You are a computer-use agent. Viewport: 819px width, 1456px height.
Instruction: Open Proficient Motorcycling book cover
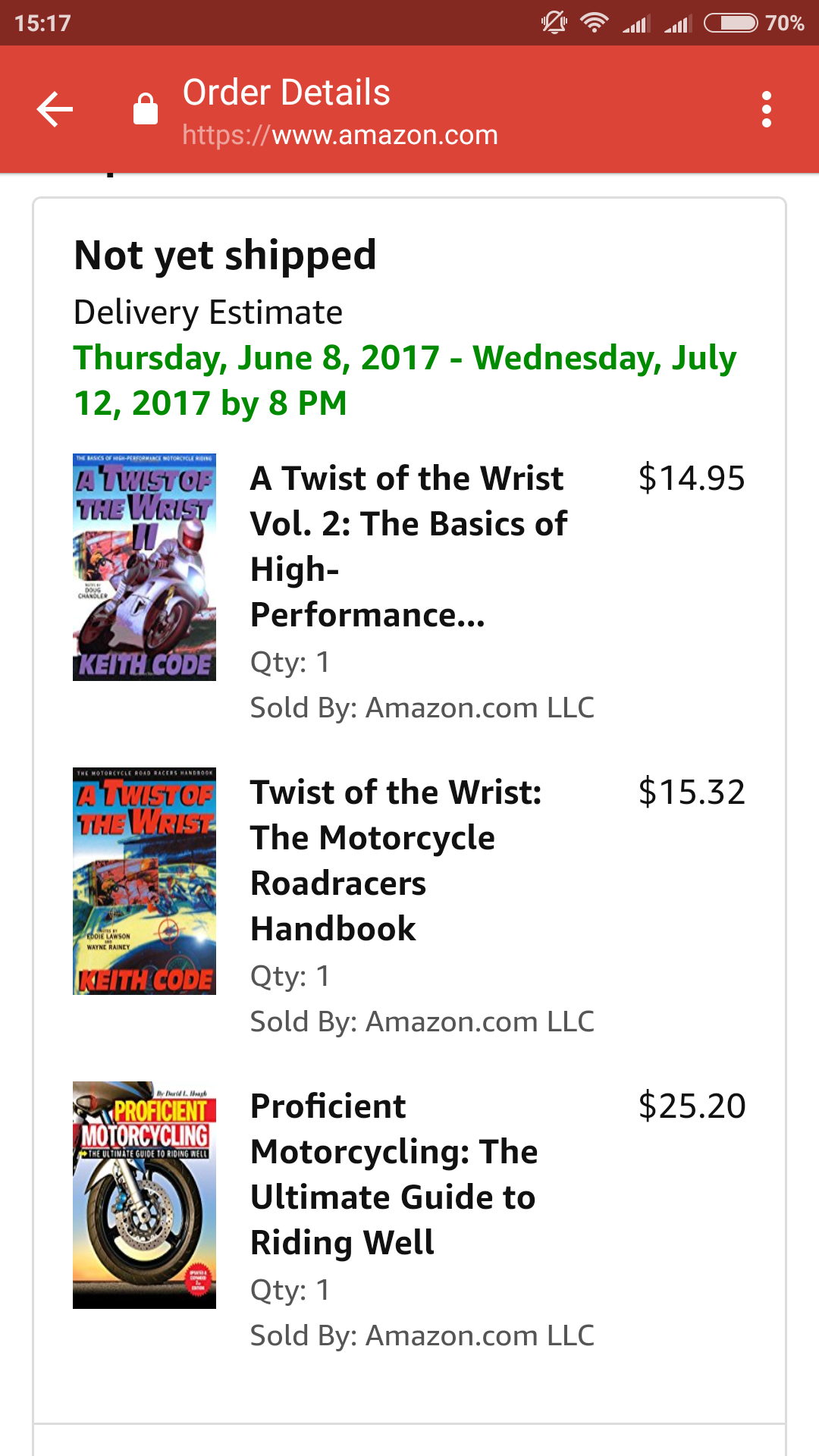(x=144, y=1194)
